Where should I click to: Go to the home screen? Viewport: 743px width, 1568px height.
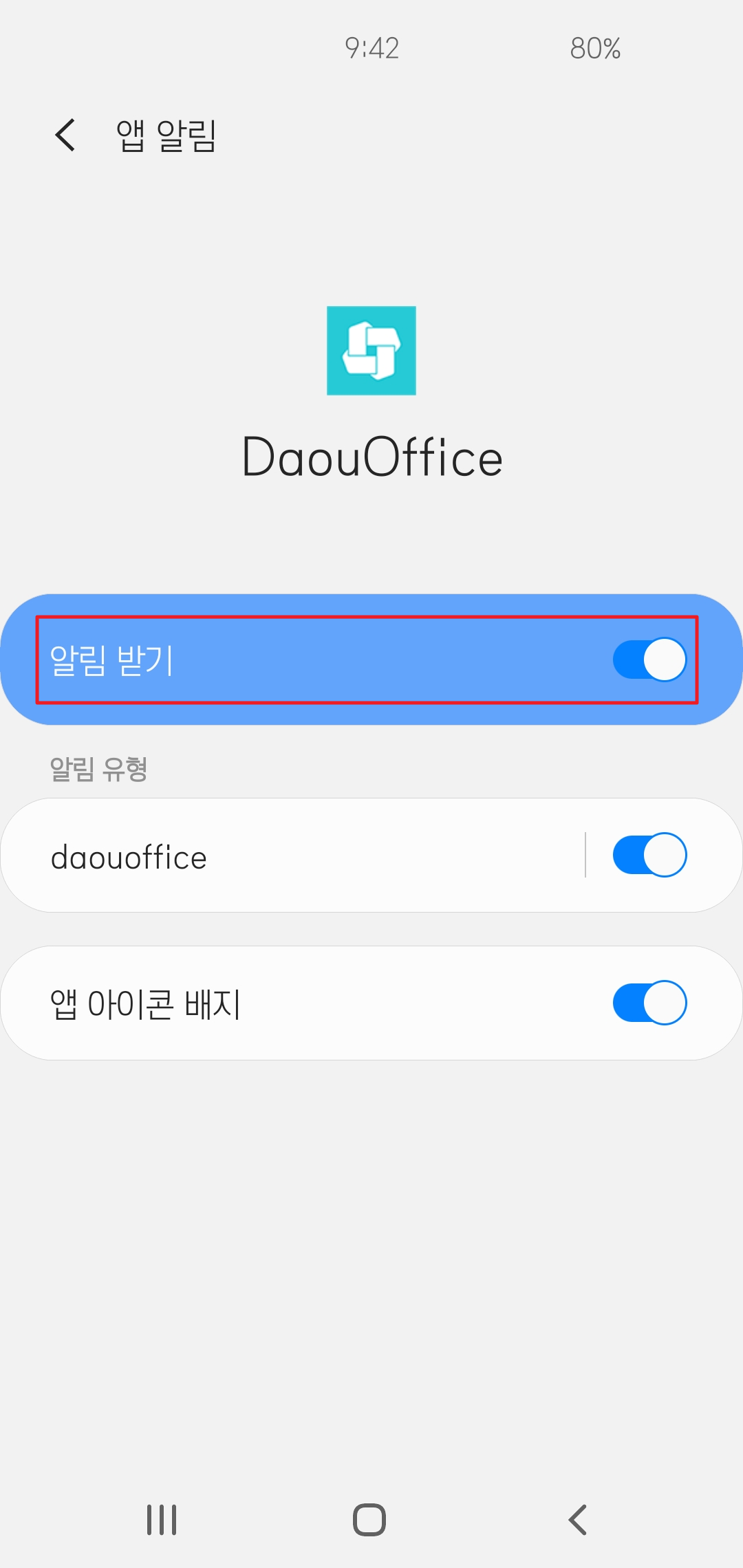pyautogui.click(x=369, y=1520)
